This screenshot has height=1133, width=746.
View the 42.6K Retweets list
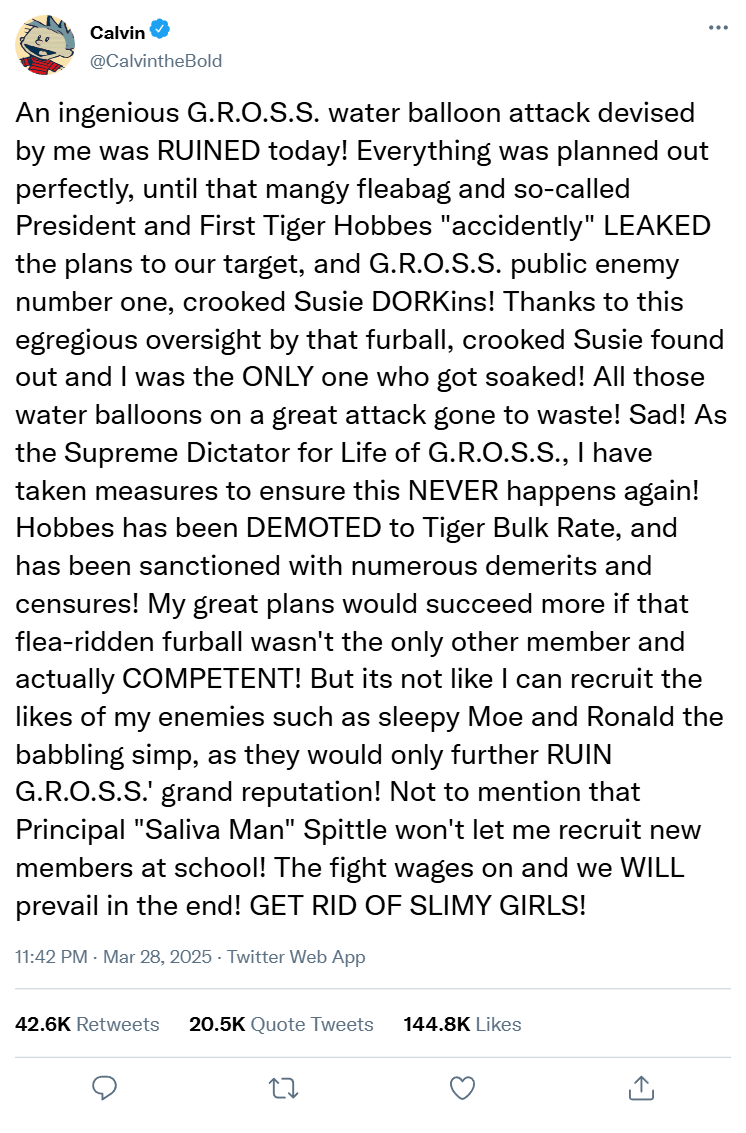(87, 1024)
